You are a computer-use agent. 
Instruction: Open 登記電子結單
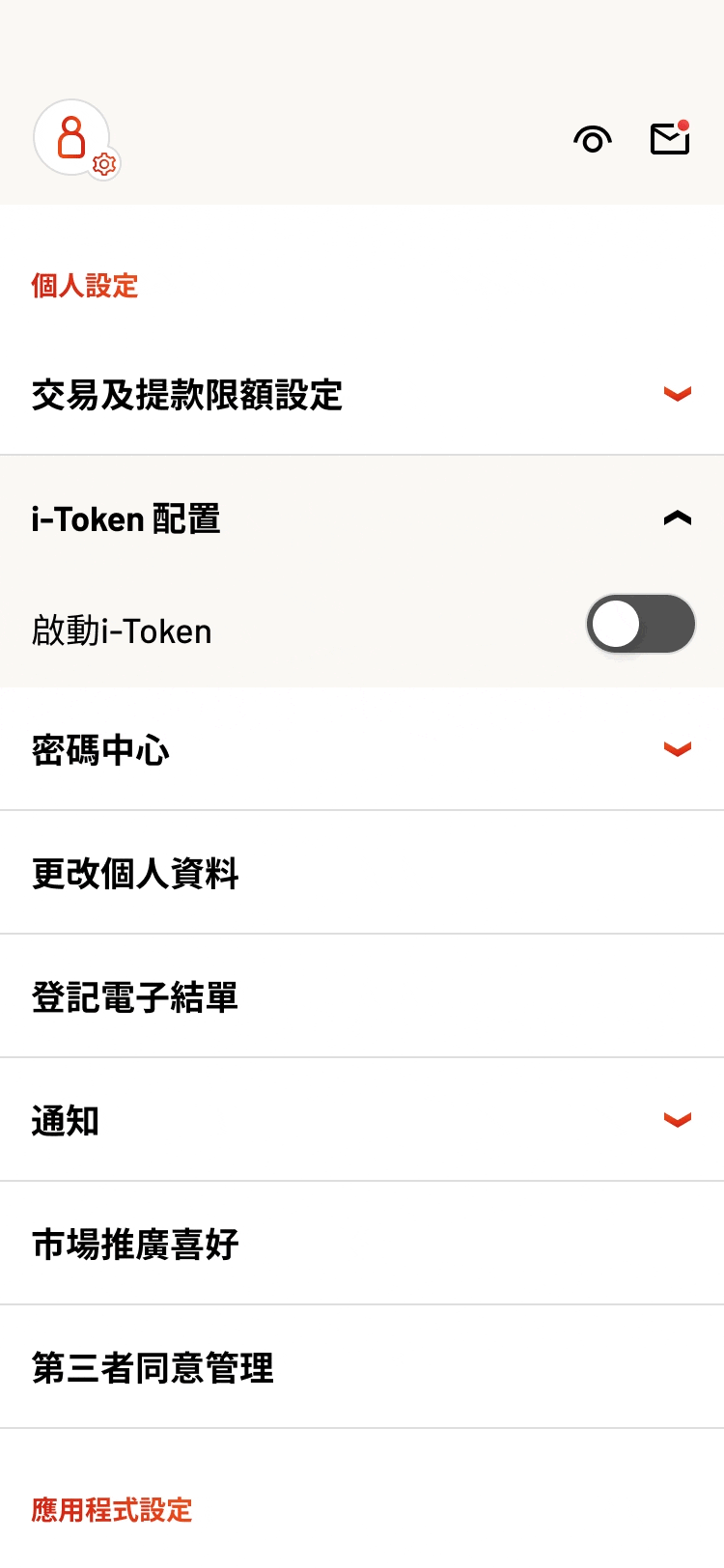click(362, 996)
